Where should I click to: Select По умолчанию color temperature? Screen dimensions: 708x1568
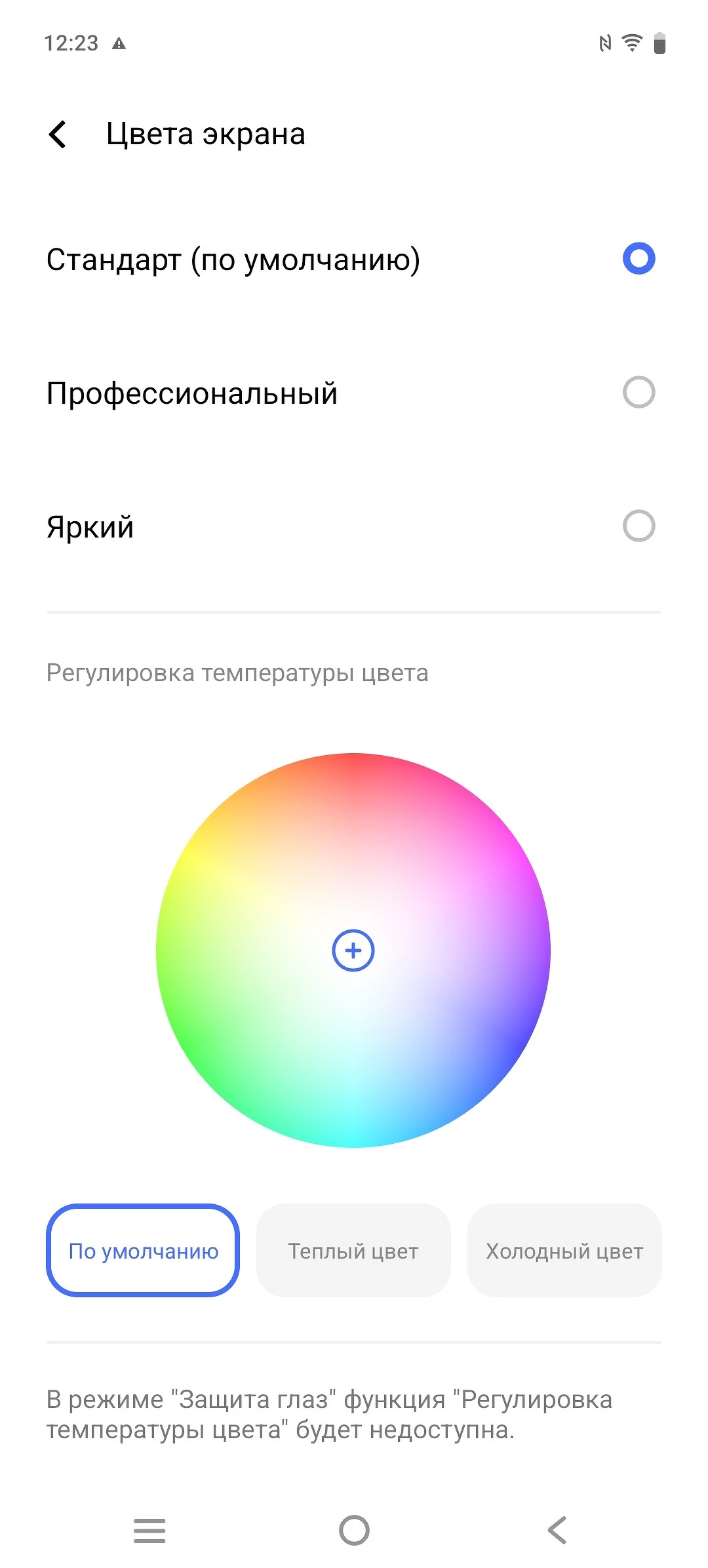point(143,1251)
